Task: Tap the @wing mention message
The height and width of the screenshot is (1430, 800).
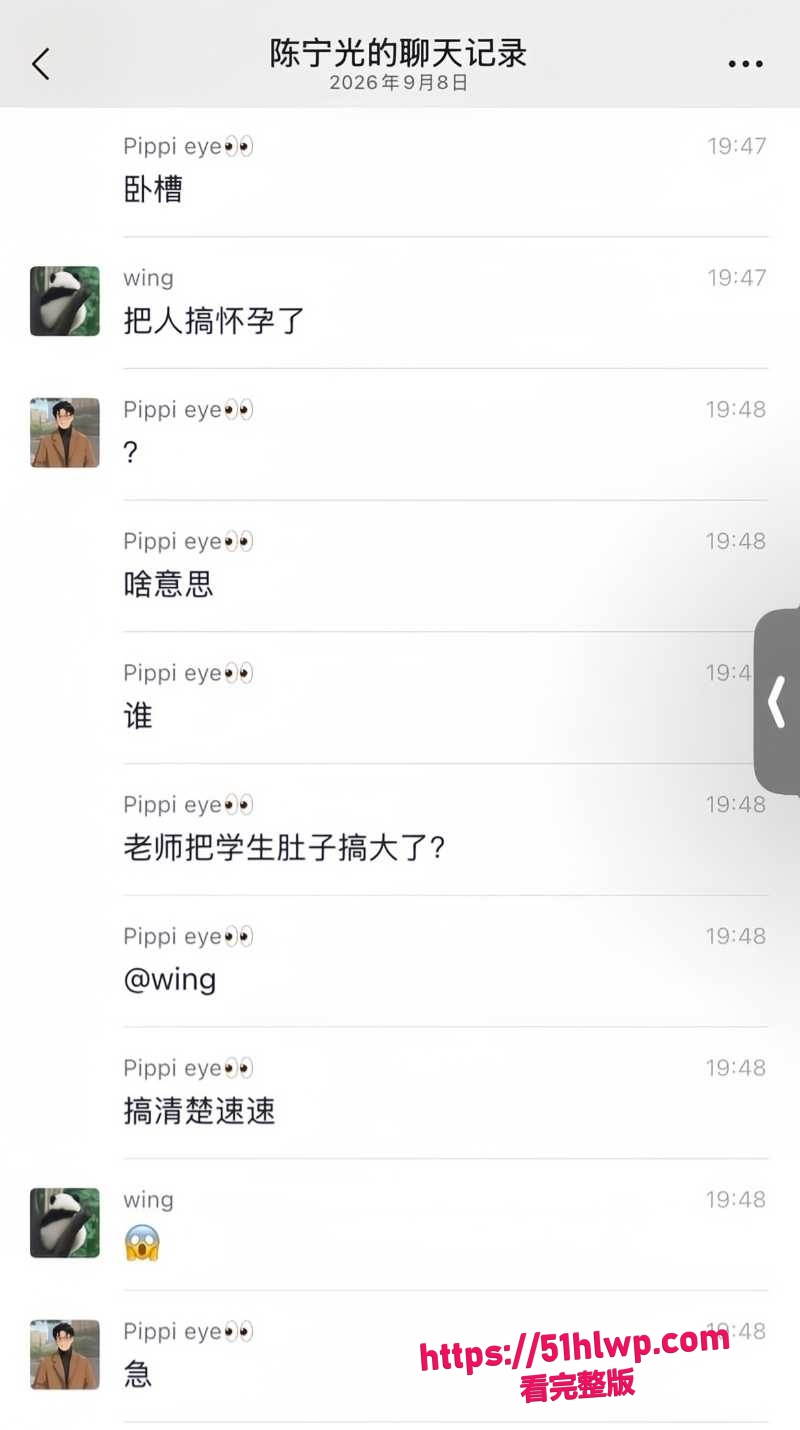Action: coord(400,961)
